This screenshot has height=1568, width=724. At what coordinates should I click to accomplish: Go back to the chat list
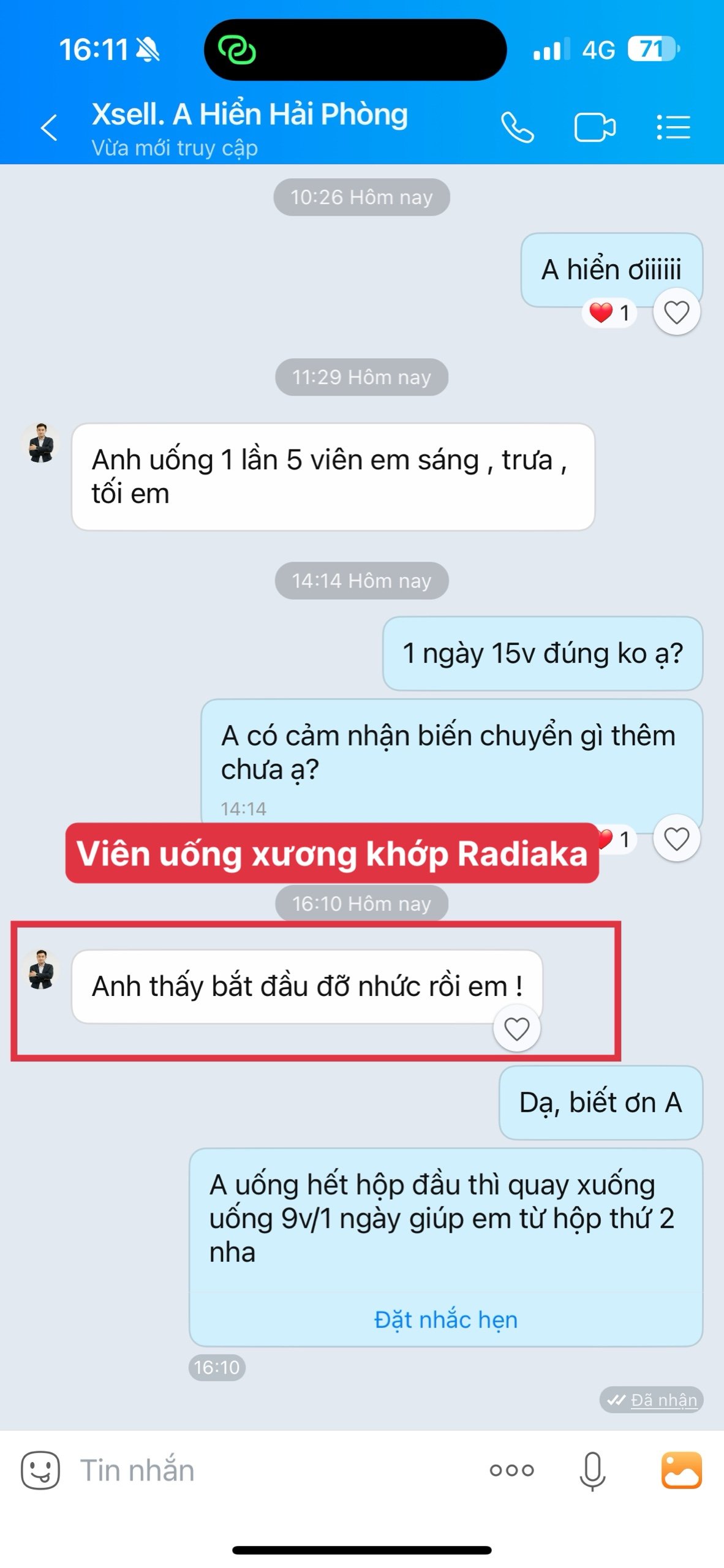pyautogui.click(x=49, y=127)
